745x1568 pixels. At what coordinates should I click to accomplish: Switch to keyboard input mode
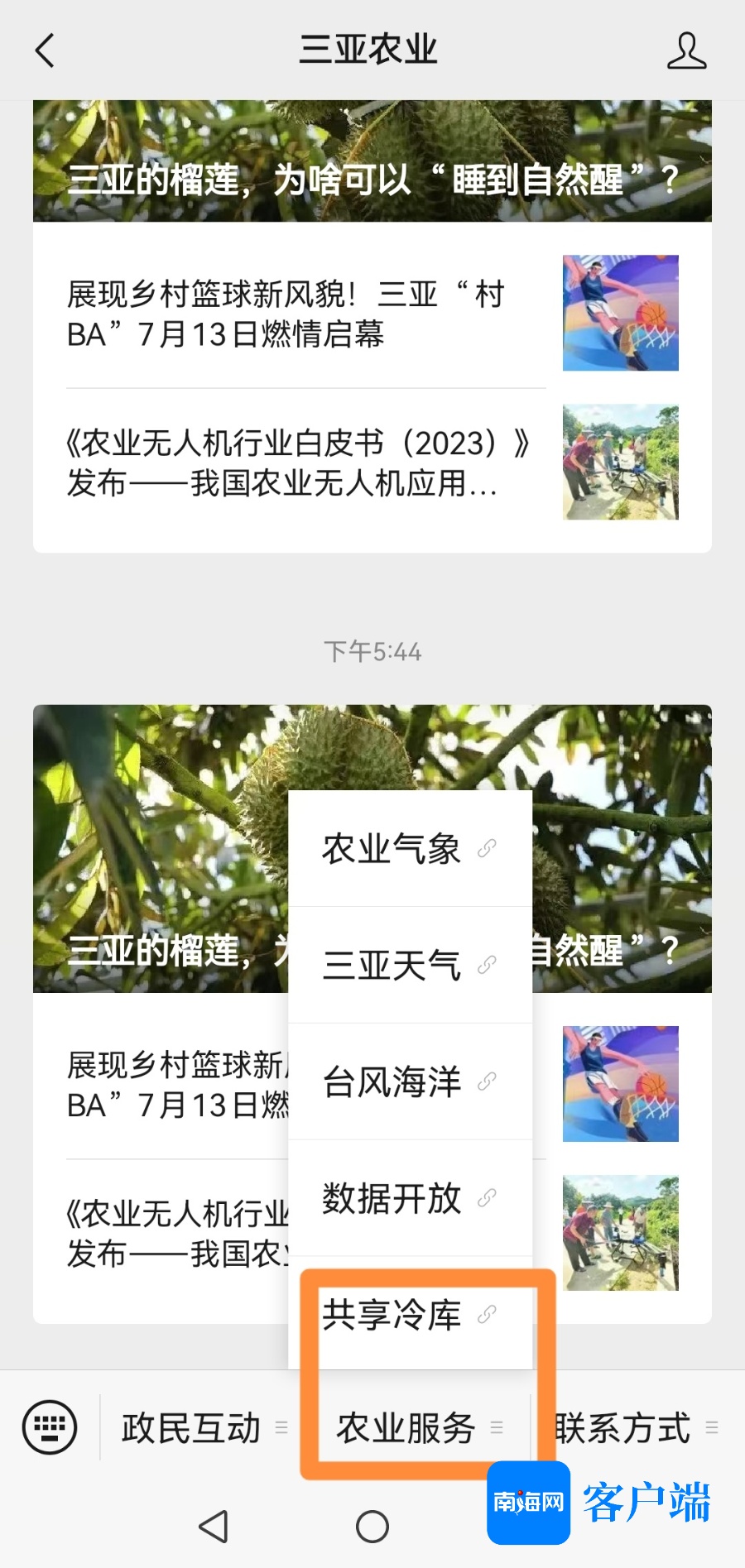[50, 1427]
